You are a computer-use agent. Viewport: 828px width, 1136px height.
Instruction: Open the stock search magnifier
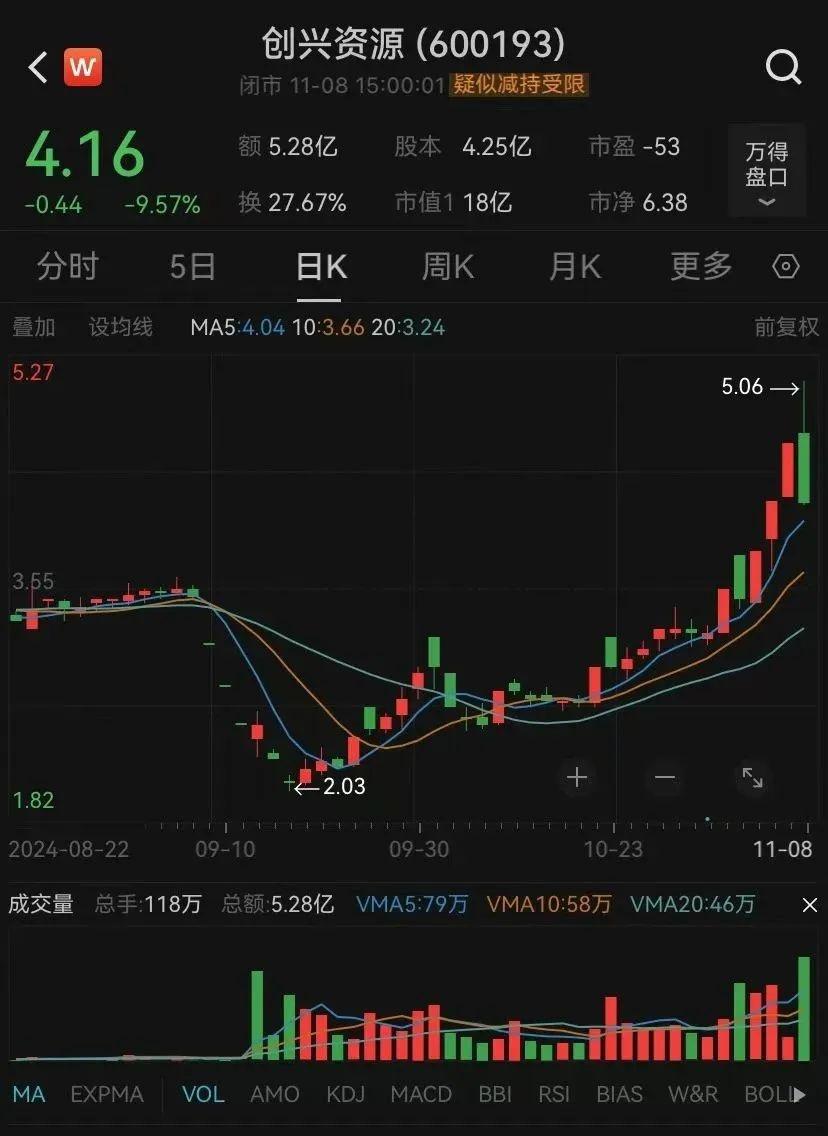click(783, 68)
